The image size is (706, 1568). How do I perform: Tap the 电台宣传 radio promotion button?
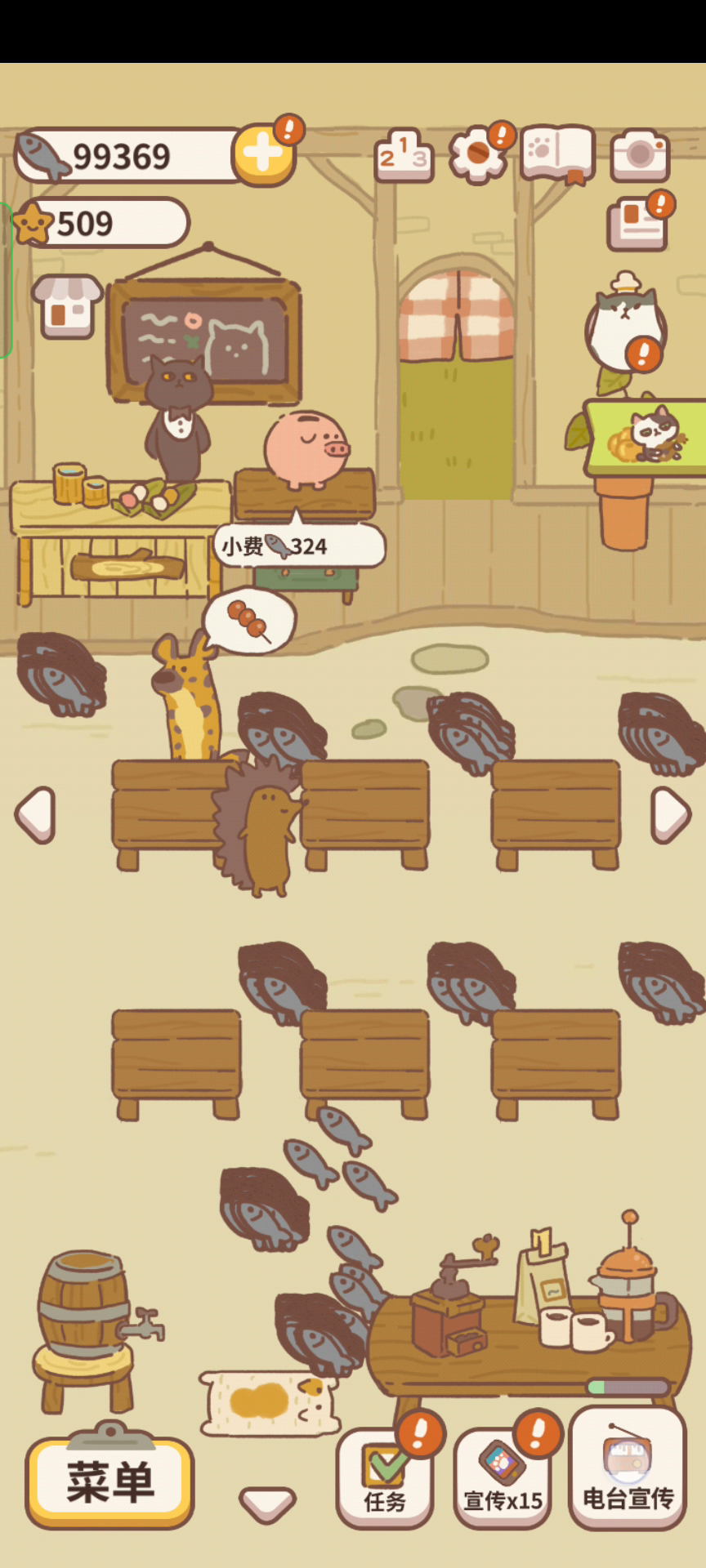[628, 1468]
